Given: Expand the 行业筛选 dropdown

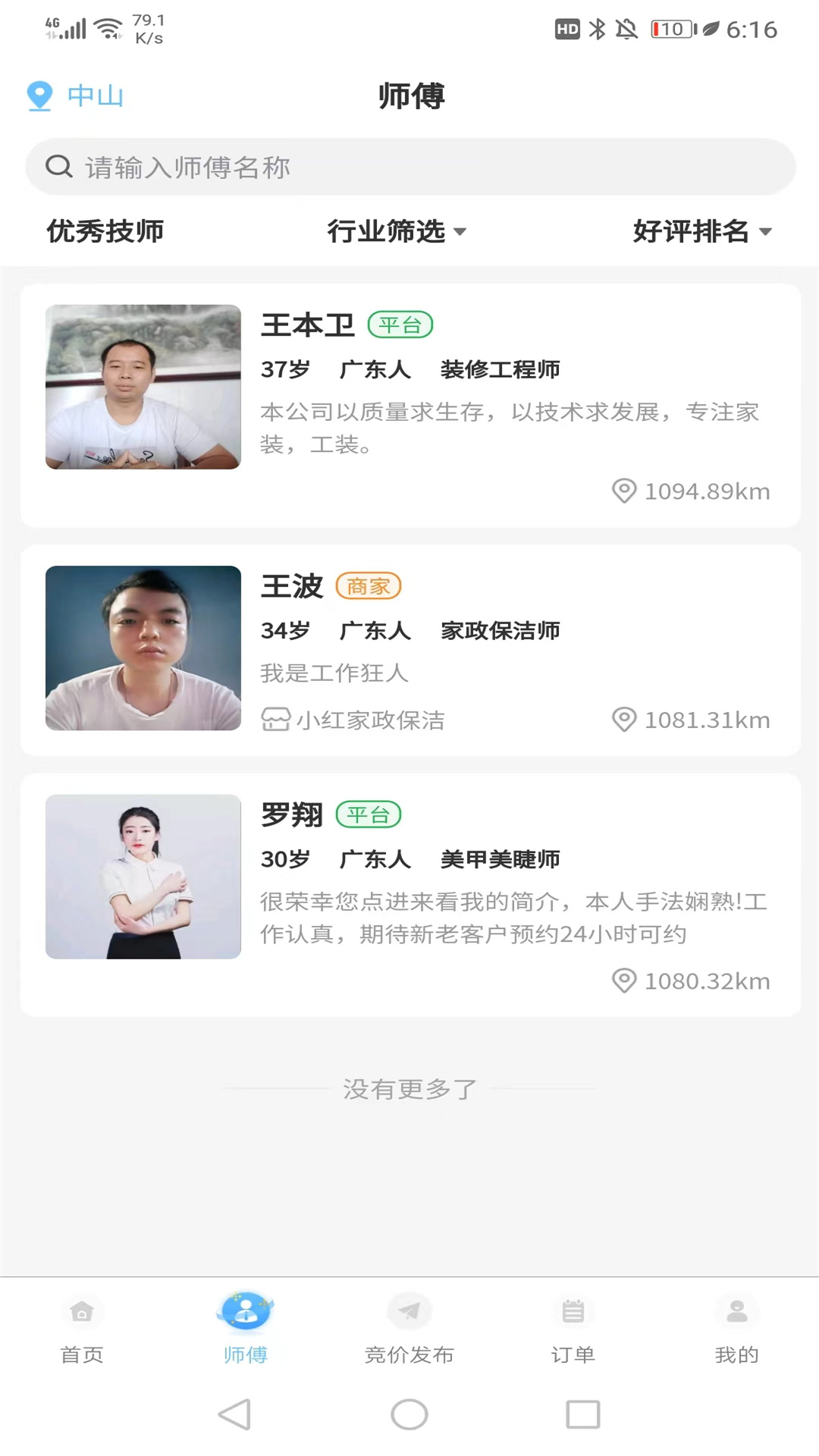Looking at the screenshot, I should pyautogui.click(x=396, y=231).
